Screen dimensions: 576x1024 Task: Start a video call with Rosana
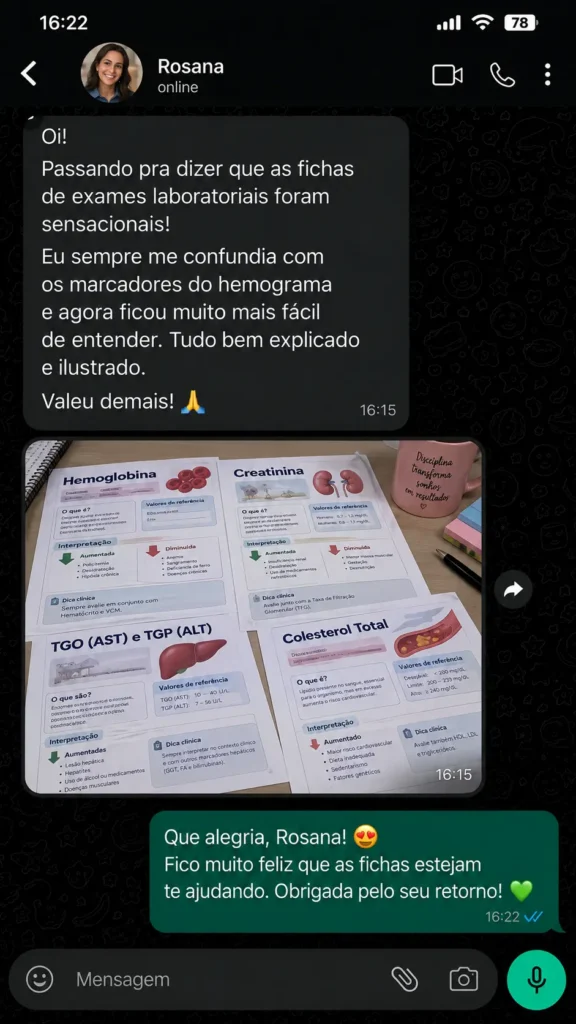pyautogui.click(x=447, y=75)
